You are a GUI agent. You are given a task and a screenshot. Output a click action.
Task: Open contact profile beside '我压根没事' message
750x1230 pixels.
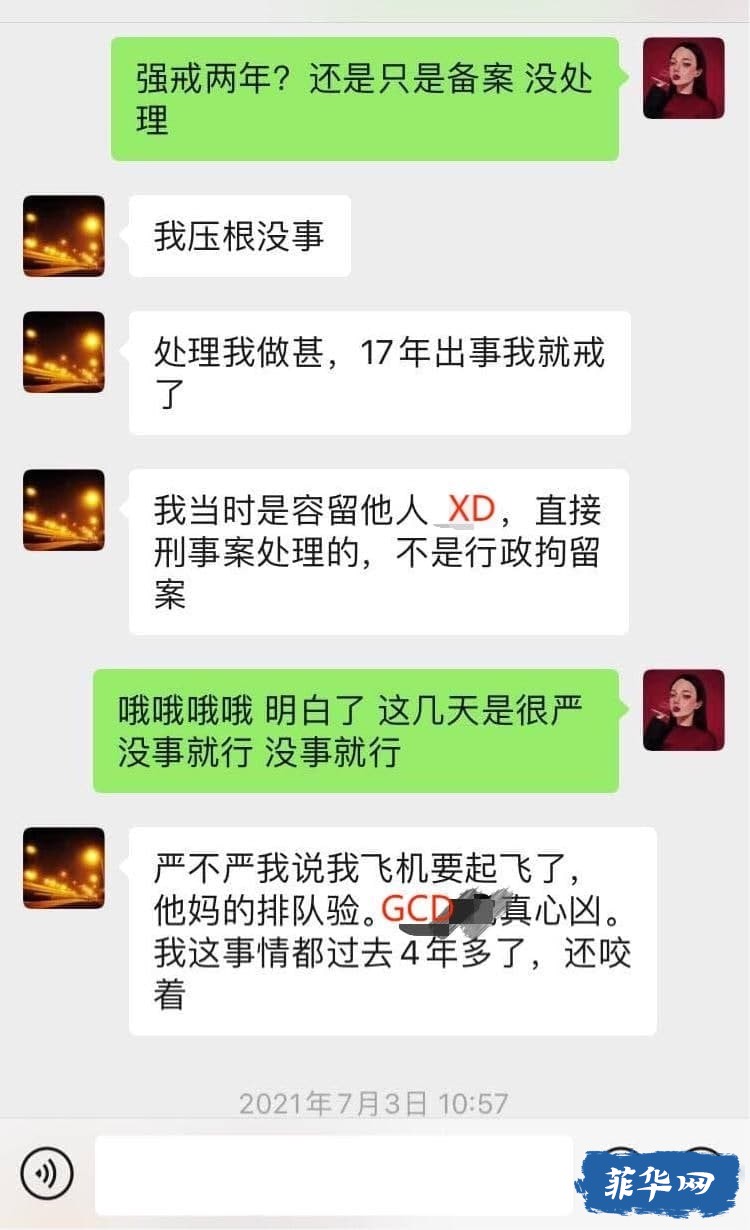click(64, 236)
